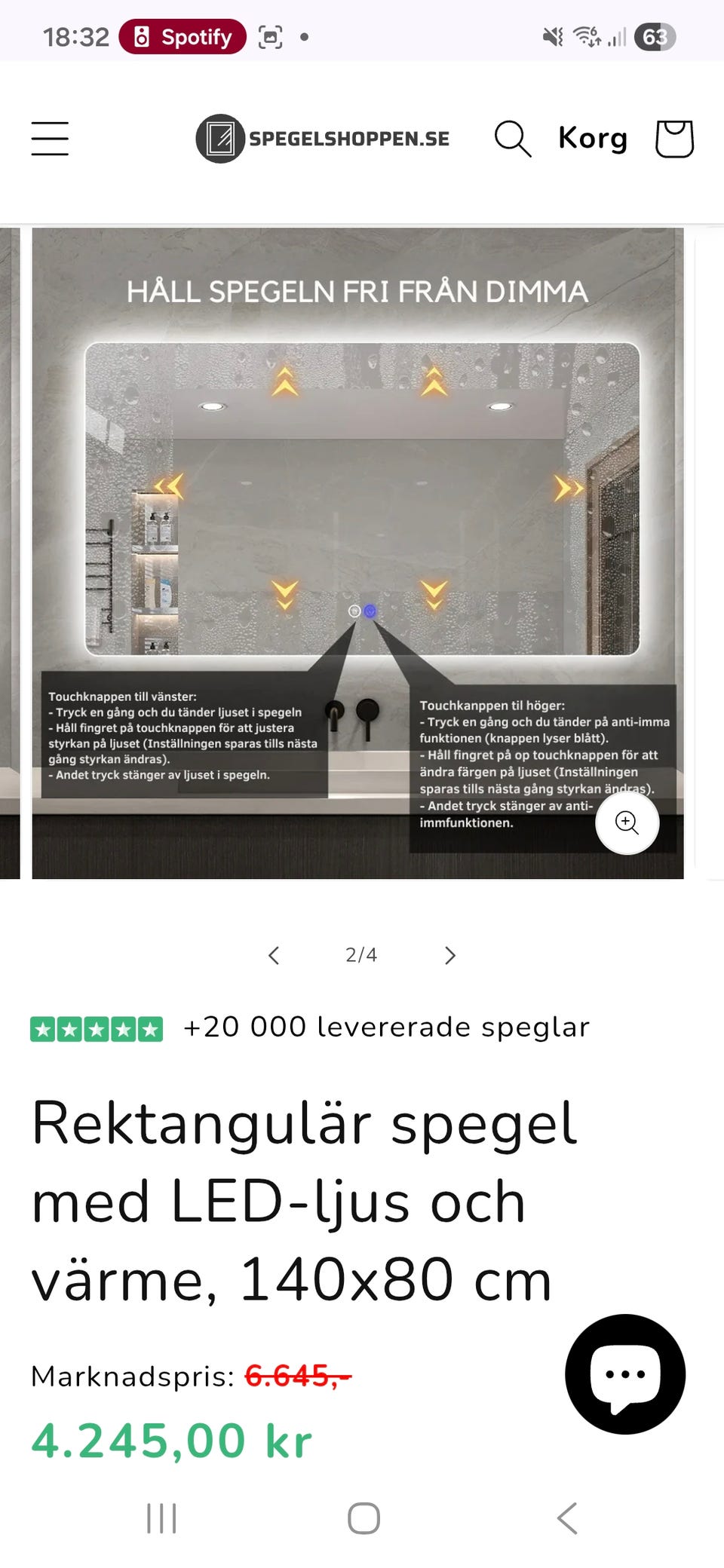Advance to the next product image
This screenshot has width=724, height=1568.
449,955
